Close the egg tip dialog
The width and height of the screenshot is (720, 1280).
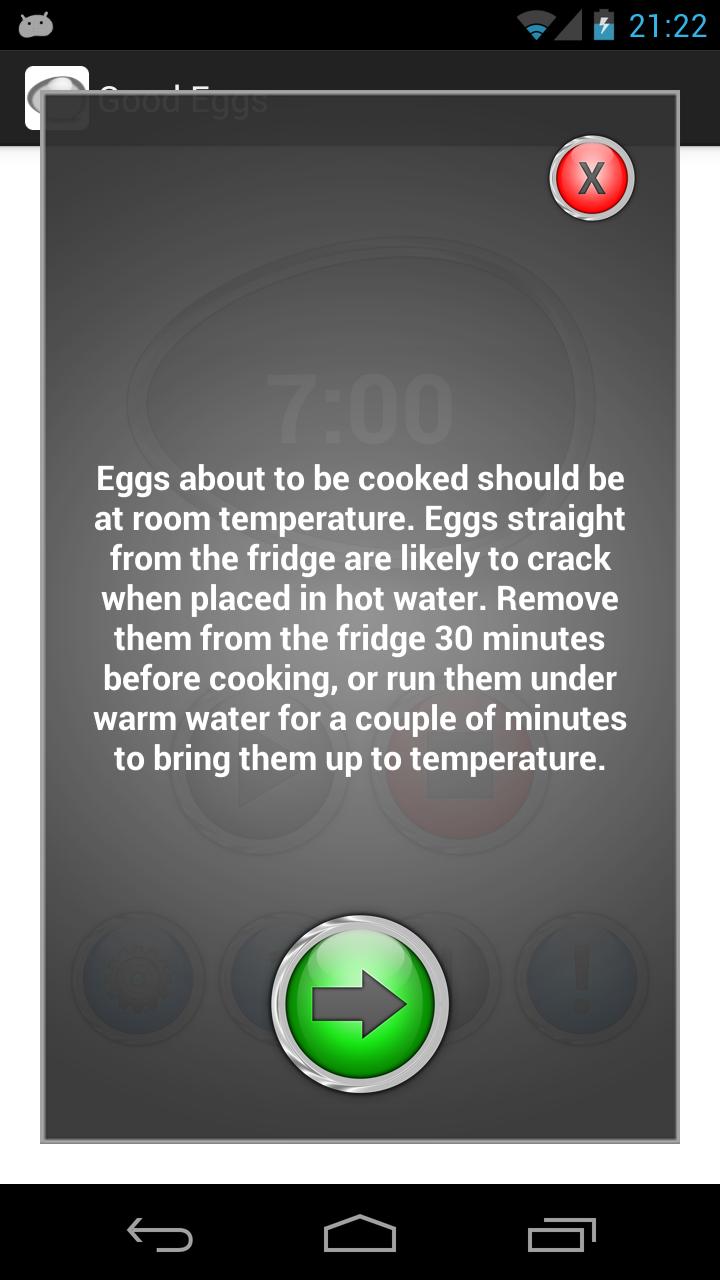tap(592, 178)
